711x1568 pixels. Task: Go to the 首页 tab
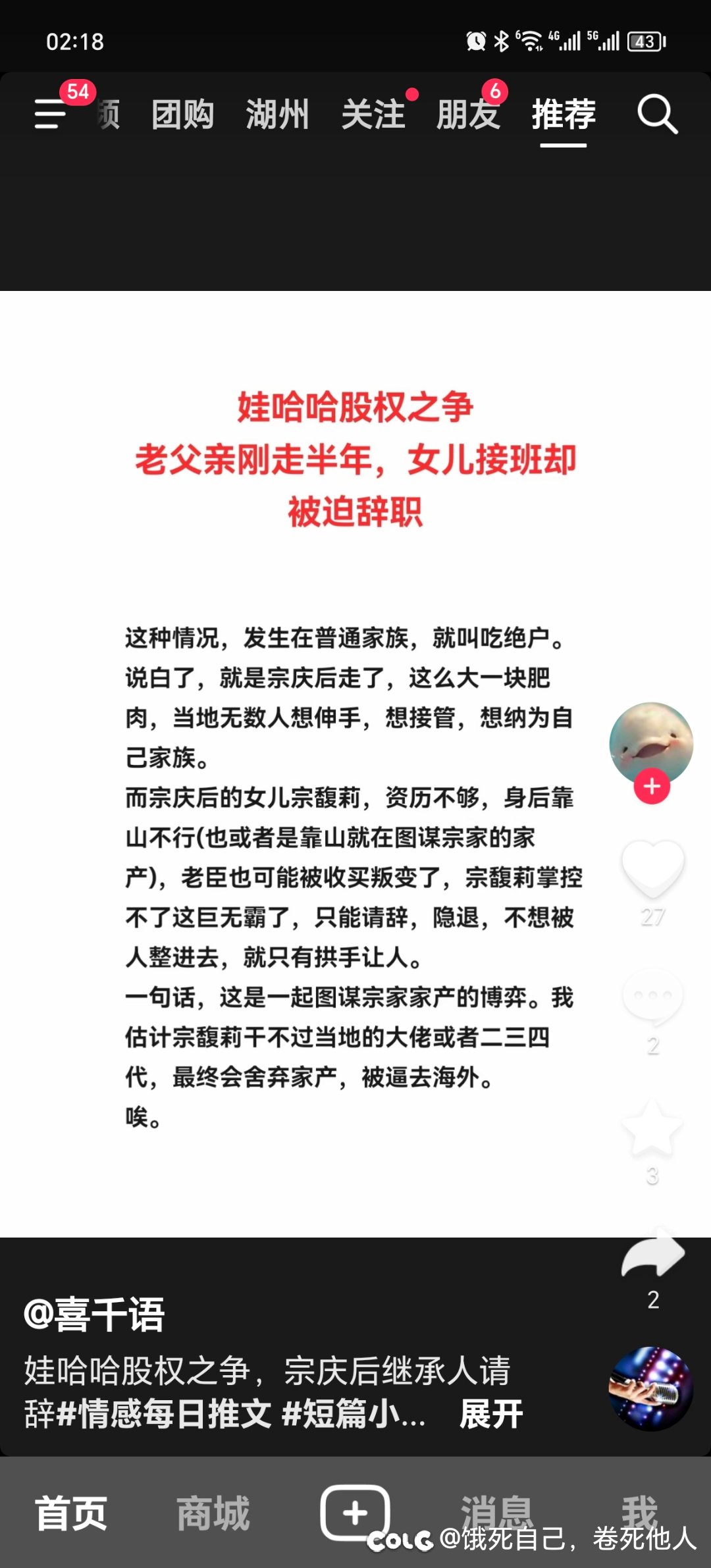pyautogui.click(x=71, y=1513)
